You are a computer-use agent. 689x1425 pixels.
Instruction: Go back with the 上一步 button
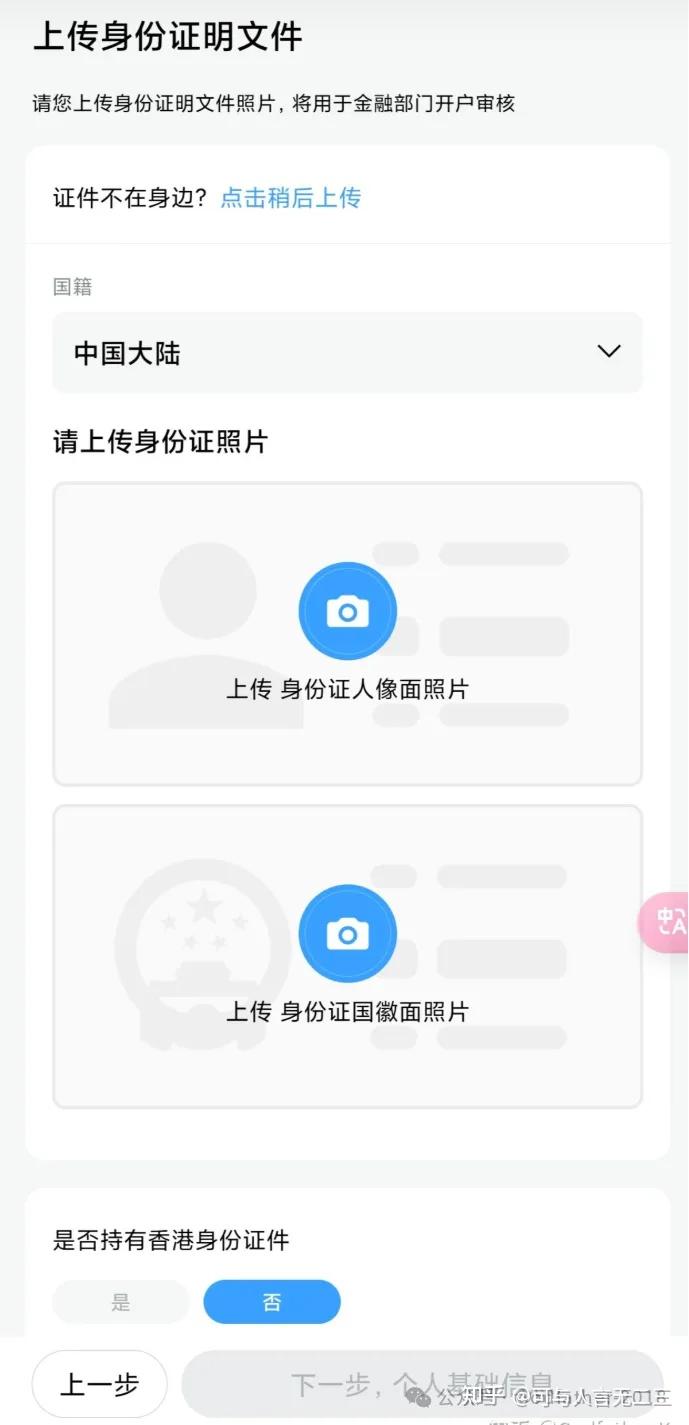click(99, 1384)
